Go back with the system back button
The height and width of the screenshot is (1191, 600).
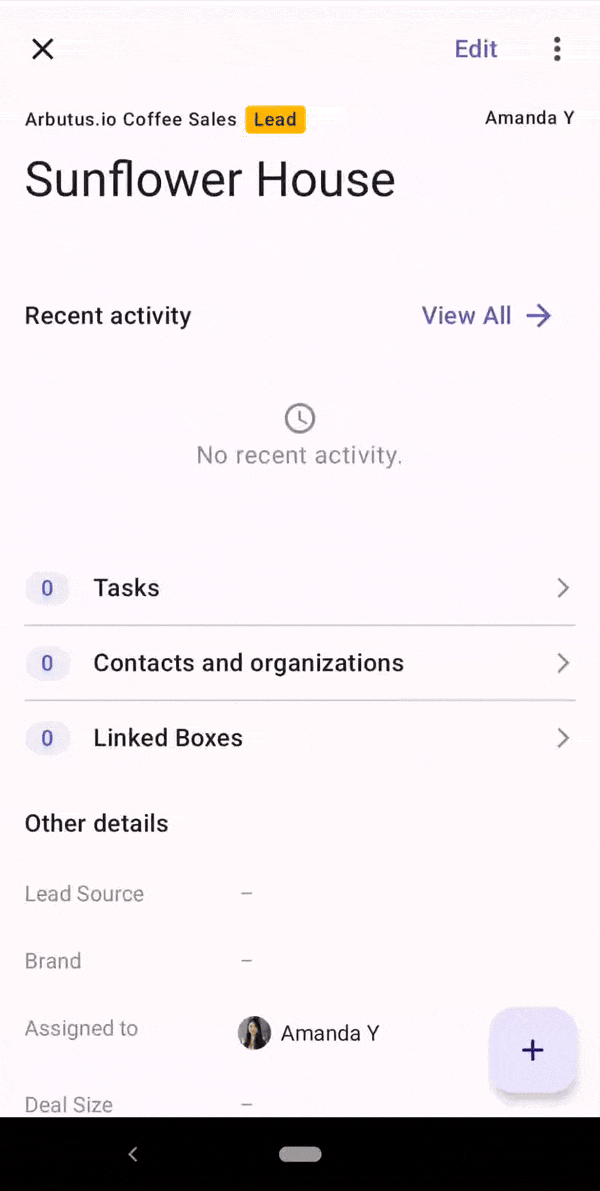[x=133, y=1154]
